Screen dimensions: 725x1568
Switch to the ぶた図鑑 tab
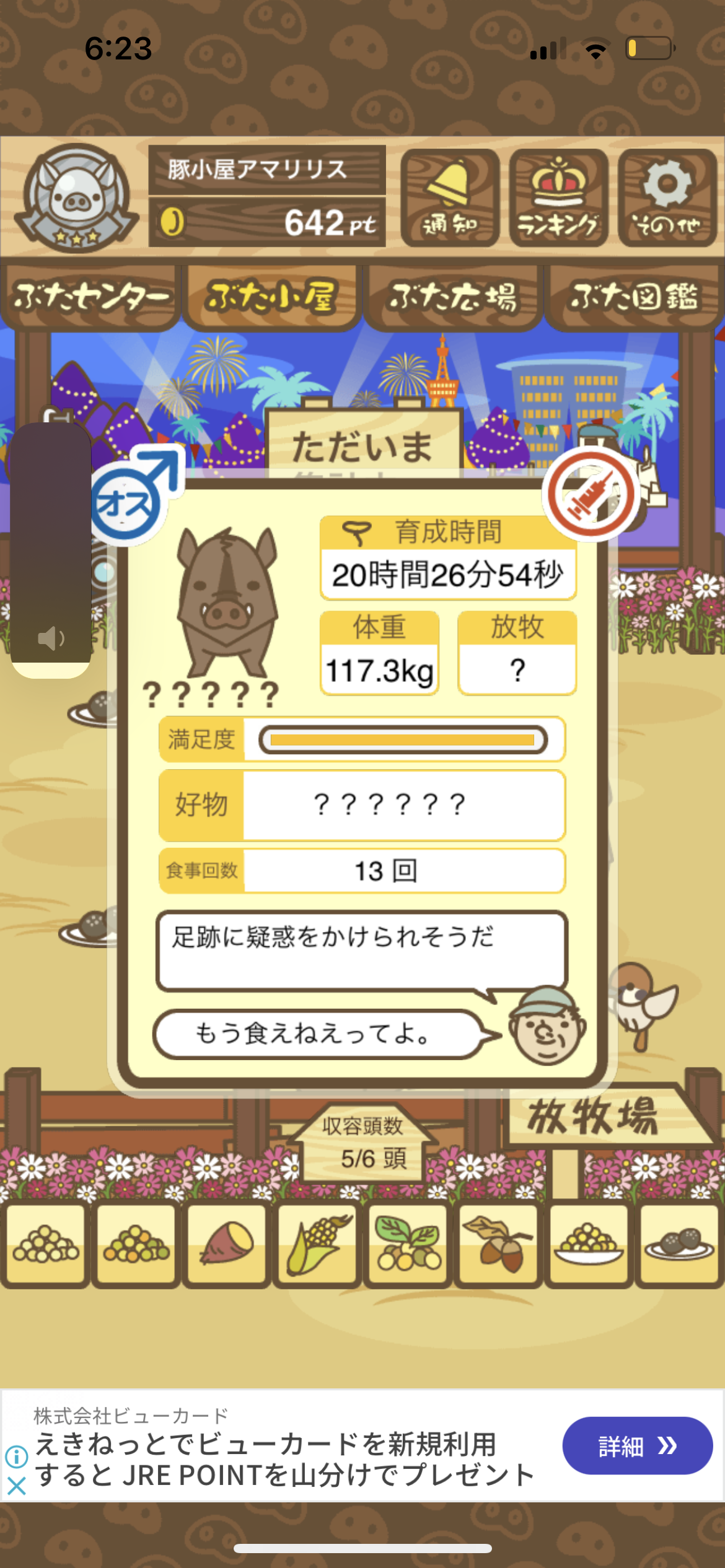click(x=634, y=298)
